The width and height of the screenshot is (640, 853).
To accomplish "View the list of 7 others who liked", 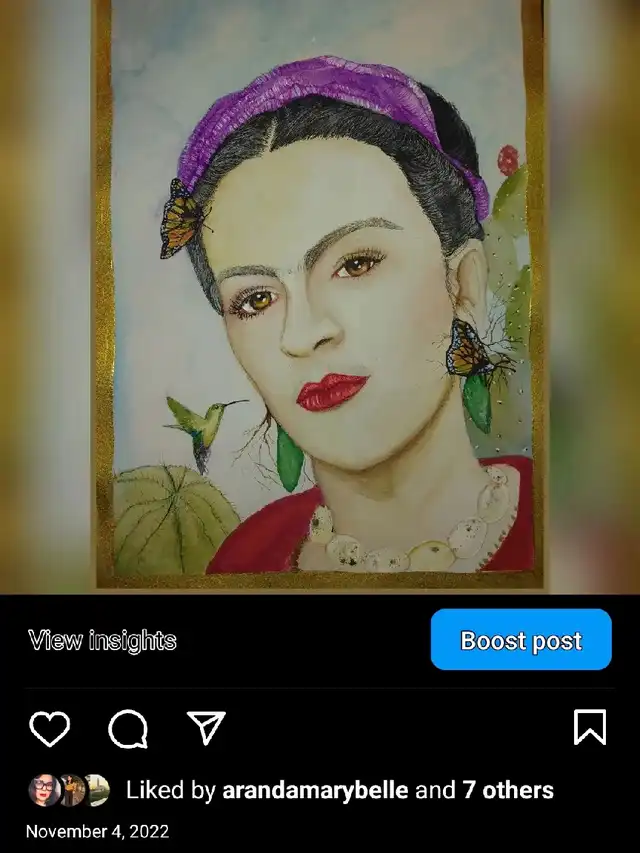I will 507,790.
